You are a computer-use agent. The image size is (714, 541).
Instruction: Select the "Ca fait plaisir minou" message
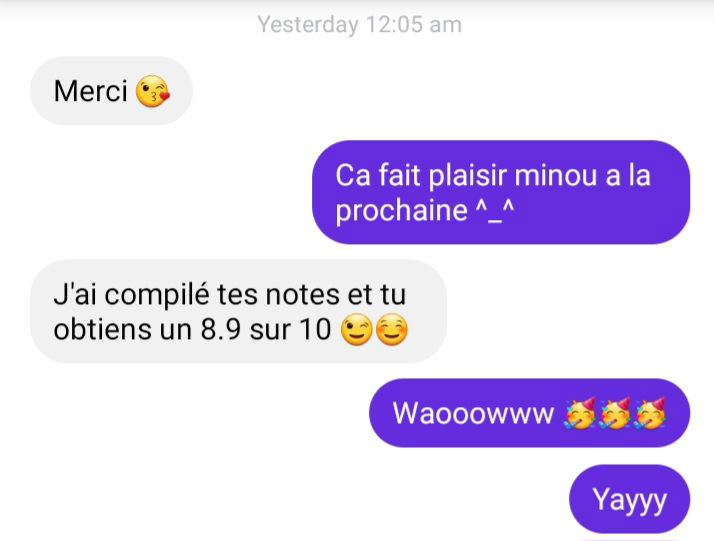click(500, 192)
